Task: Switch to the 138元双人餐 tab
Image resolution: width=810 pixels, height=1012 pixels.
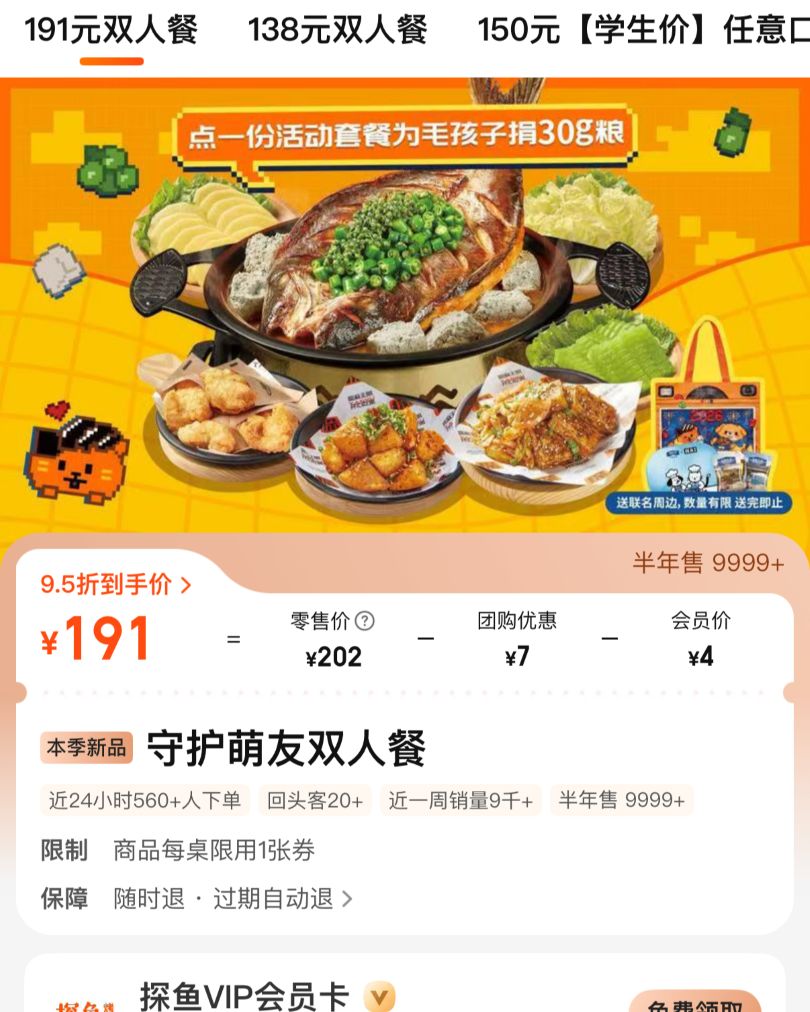Action: 340,30
